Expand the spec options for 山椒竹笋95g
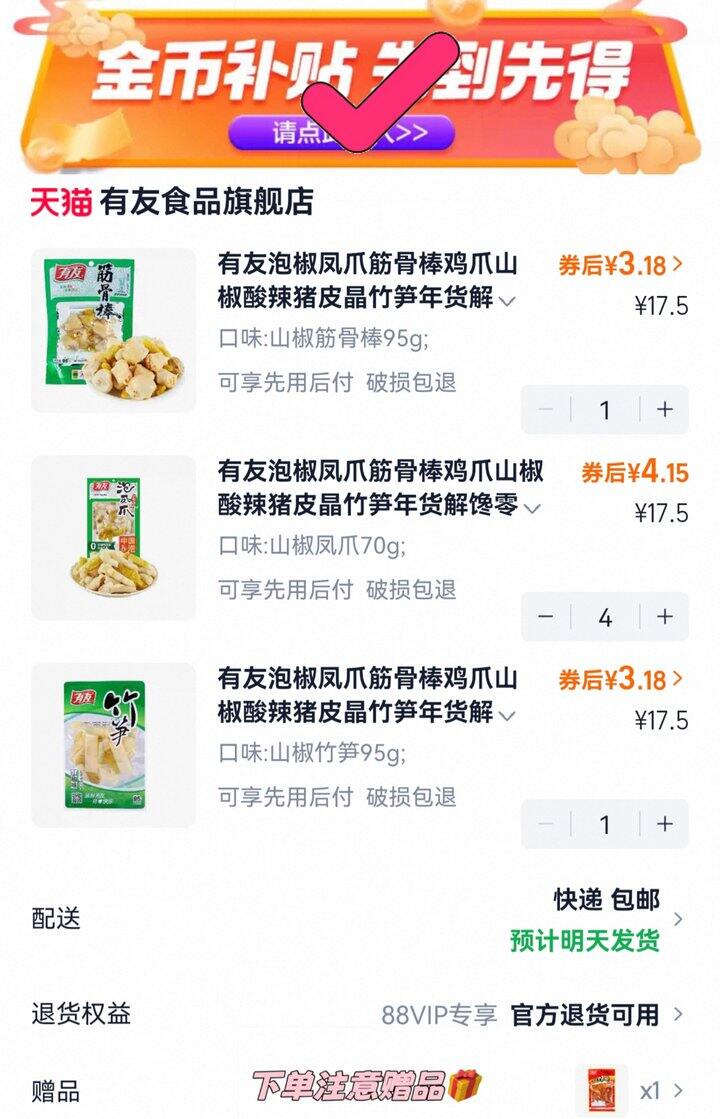Image resolution: width=720 pixels, height=1119 pixels. [x=507, y=715]
